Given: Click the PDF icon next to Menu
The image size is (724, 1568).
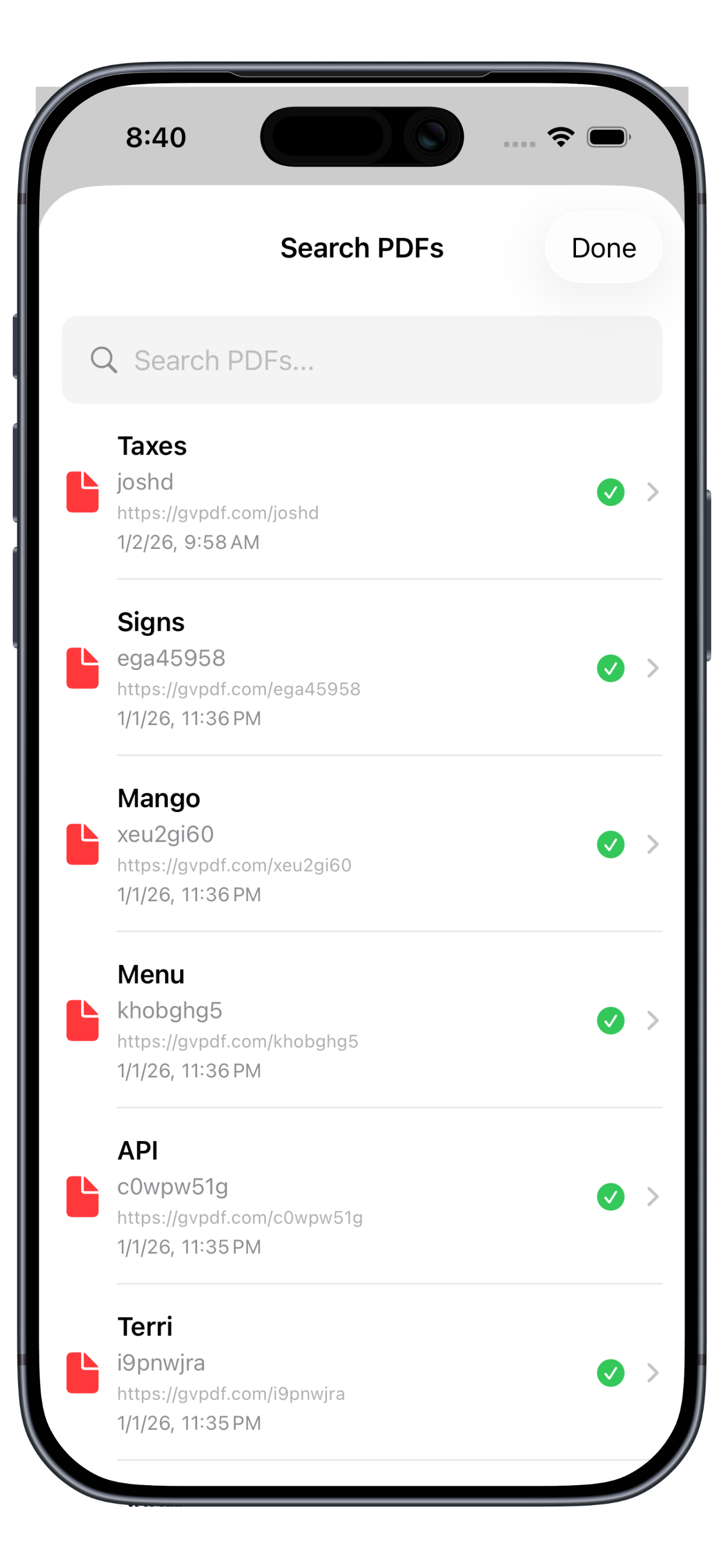Looking at the screenshot, I should click(82, 1020).
